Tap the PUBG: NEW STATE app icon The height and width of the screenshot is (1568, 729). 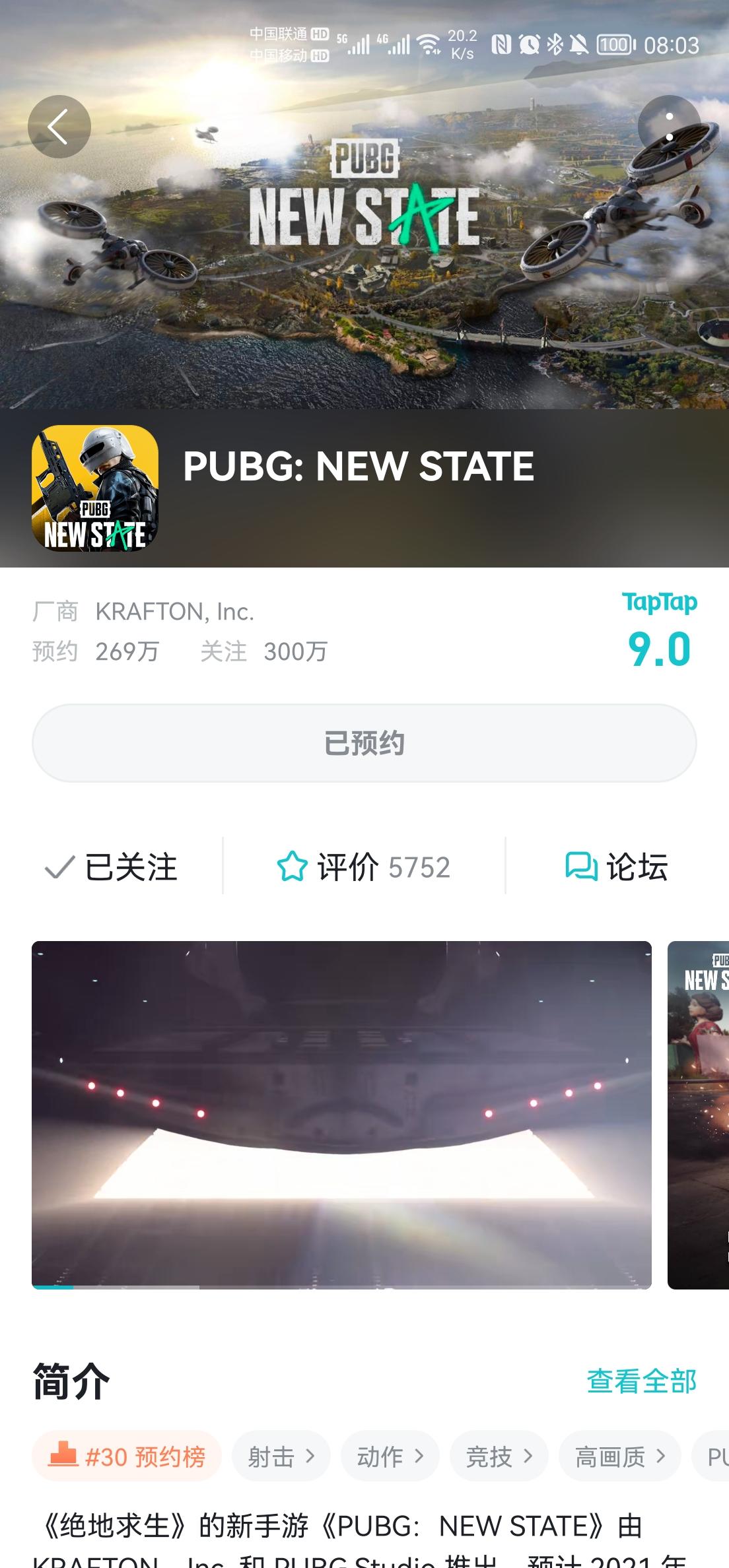(95, 492)
